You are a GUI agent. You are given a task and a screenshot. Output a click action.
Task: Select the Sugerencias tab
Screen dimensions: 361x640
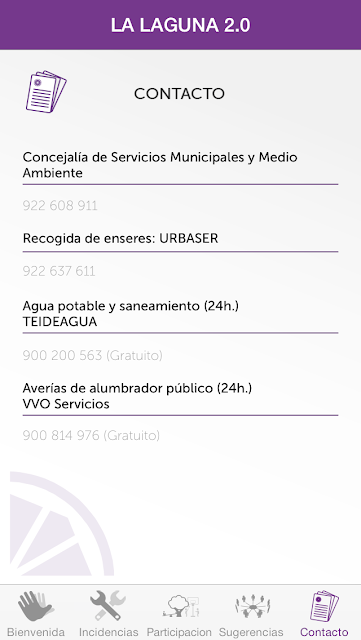[x=251, y=612]
